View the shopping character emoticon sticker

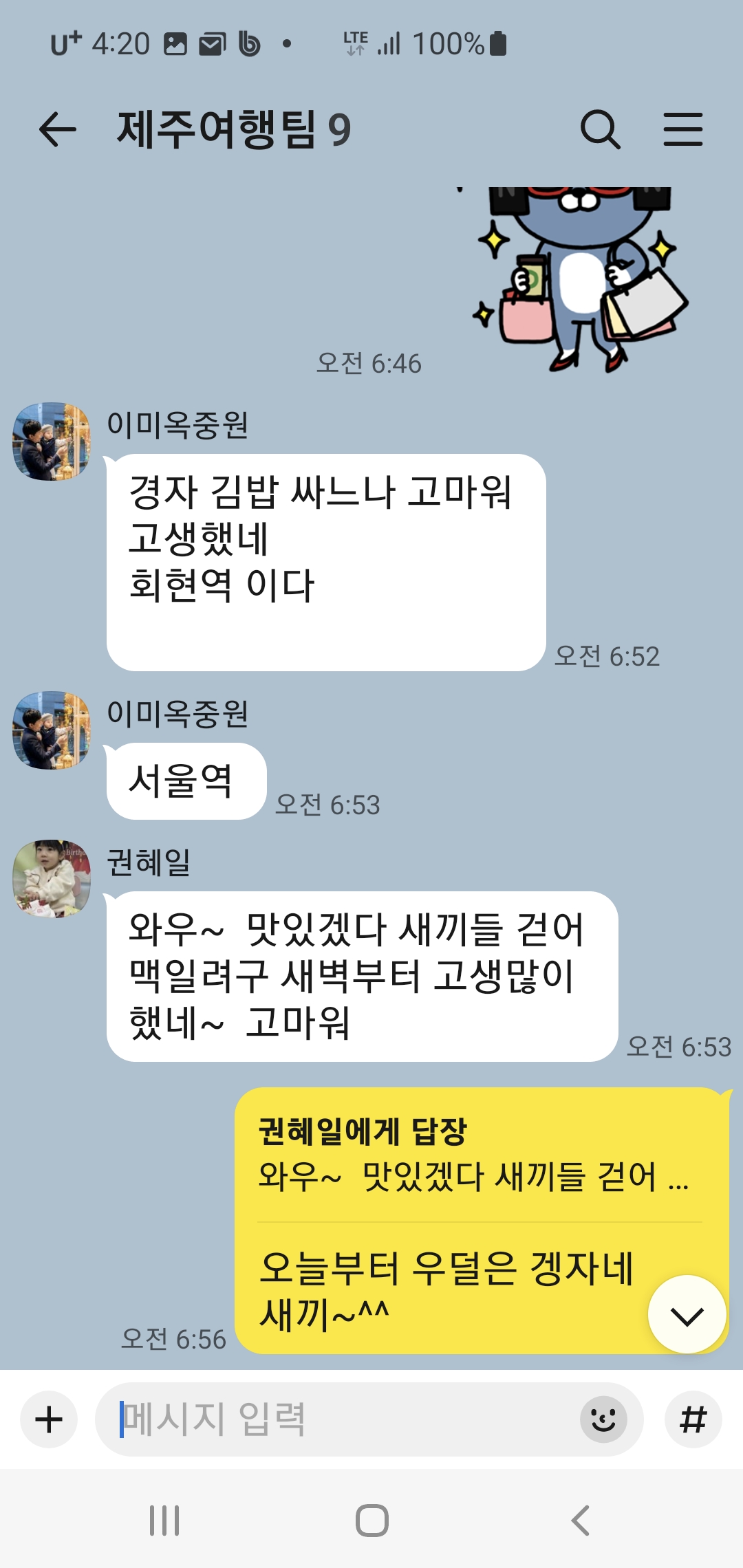point(581,279)
